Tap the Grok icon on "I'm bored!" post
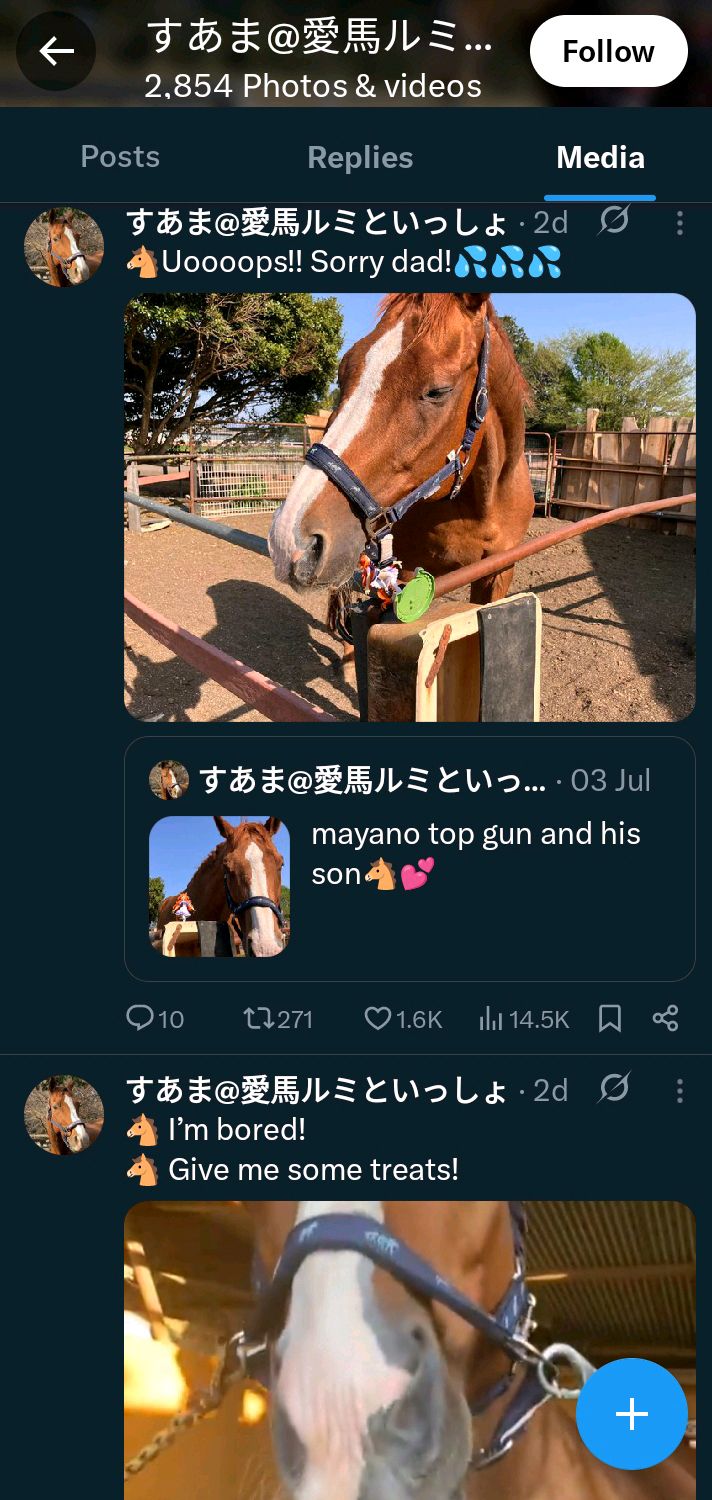 pos(614,1088)
